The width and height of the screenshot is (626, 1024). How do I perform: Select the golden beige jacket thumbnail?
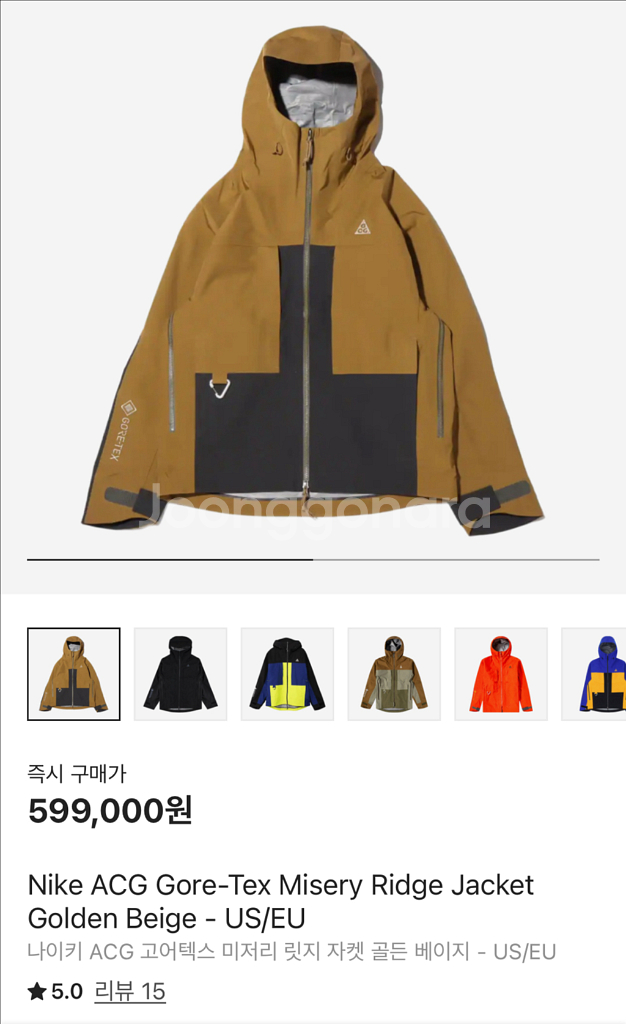tap(73, 673)
